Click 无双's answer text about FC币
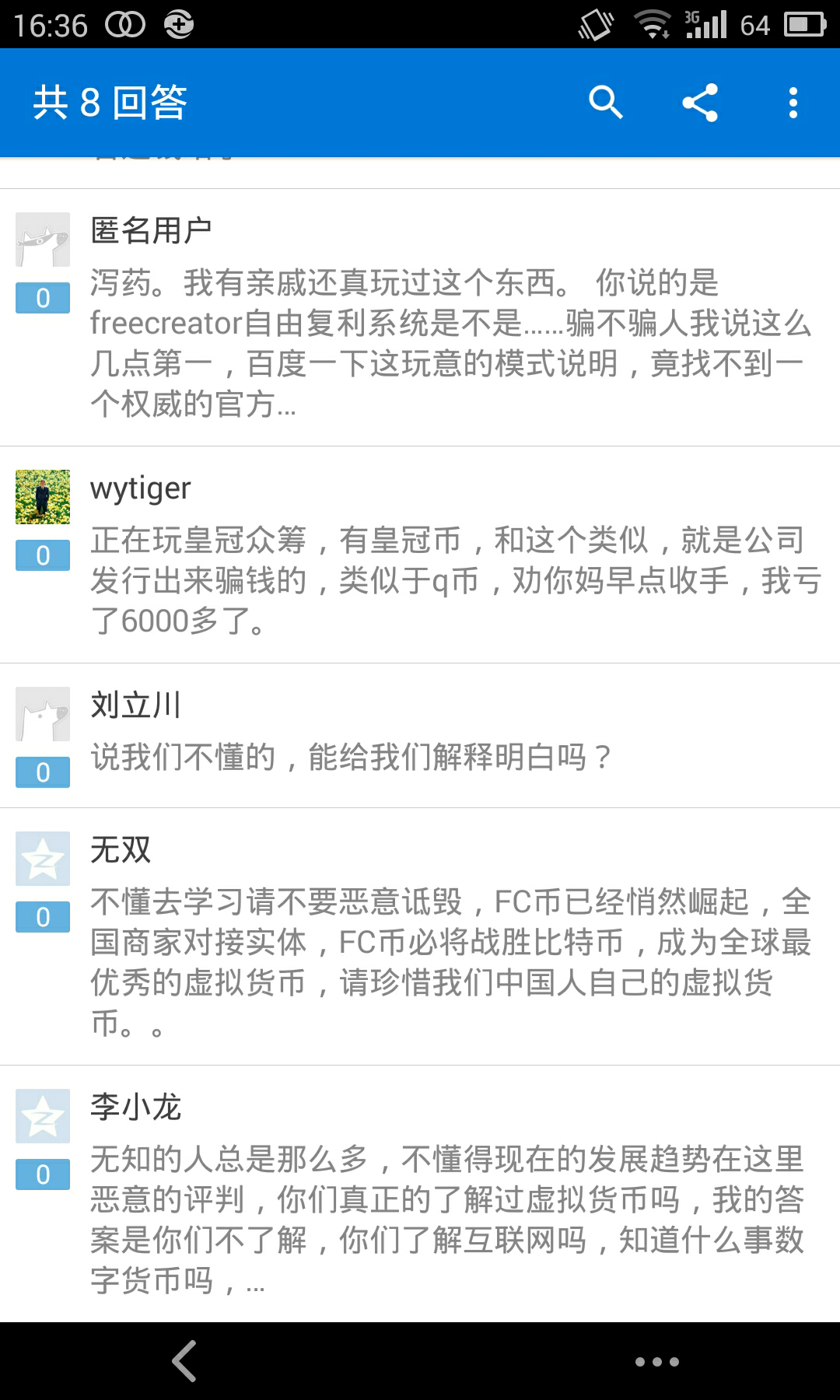This screenshot has height=1400, width=840. point(450,963)
